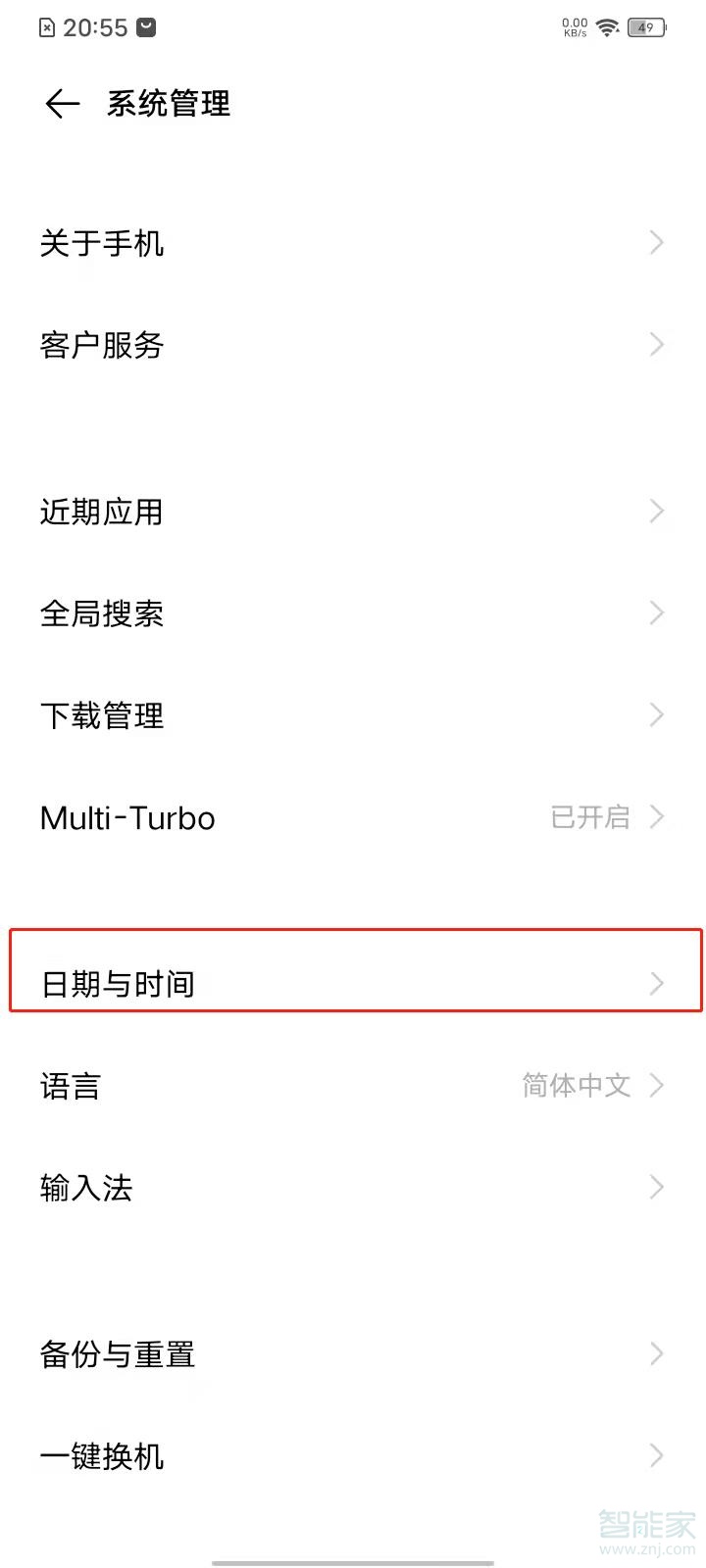706x1568 pixels.
Task: Open 日期与时间 settings
Action: tap(353, 984)
